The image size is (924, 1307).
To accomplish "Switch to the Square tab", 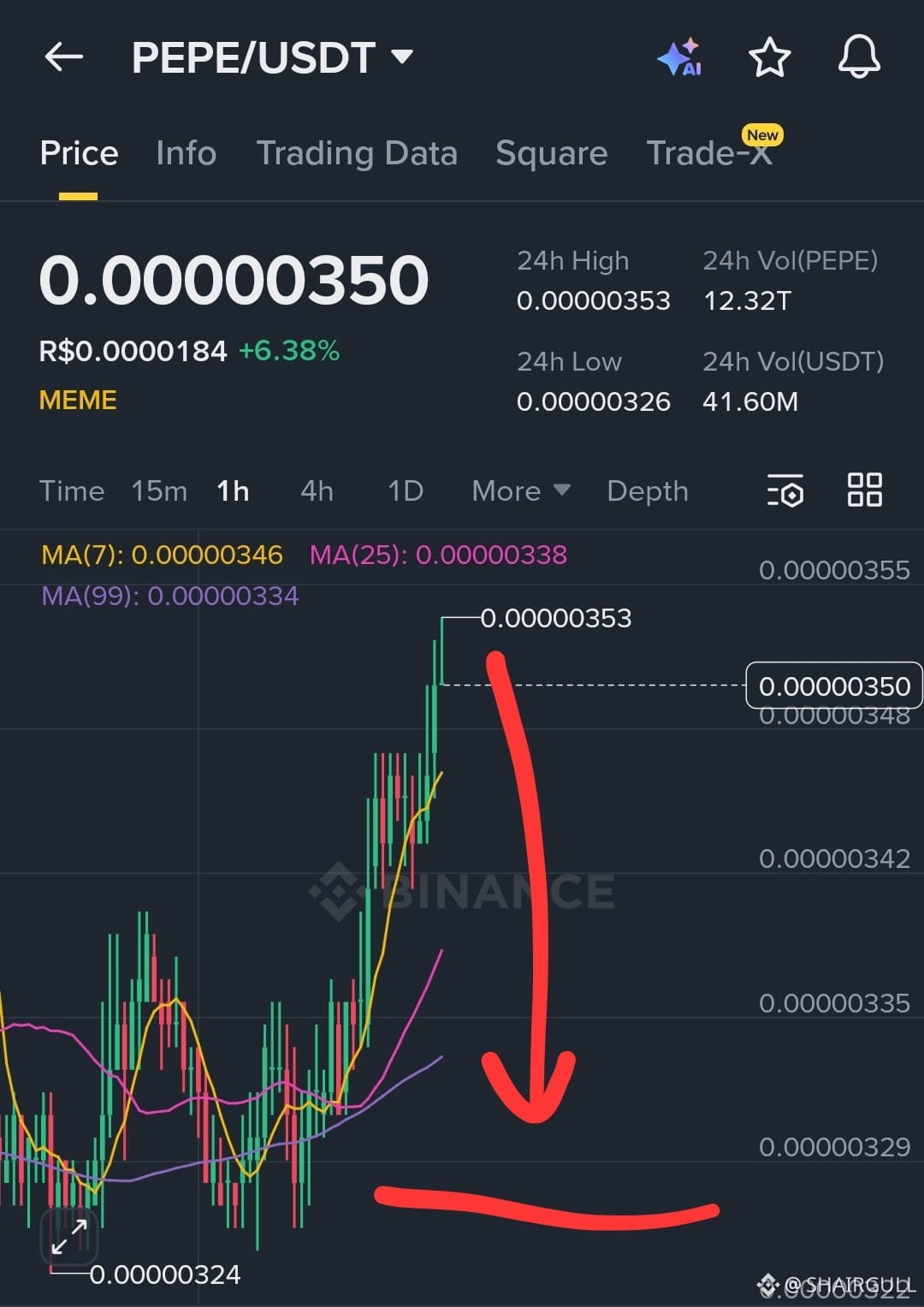I will [x=551, y=153].
